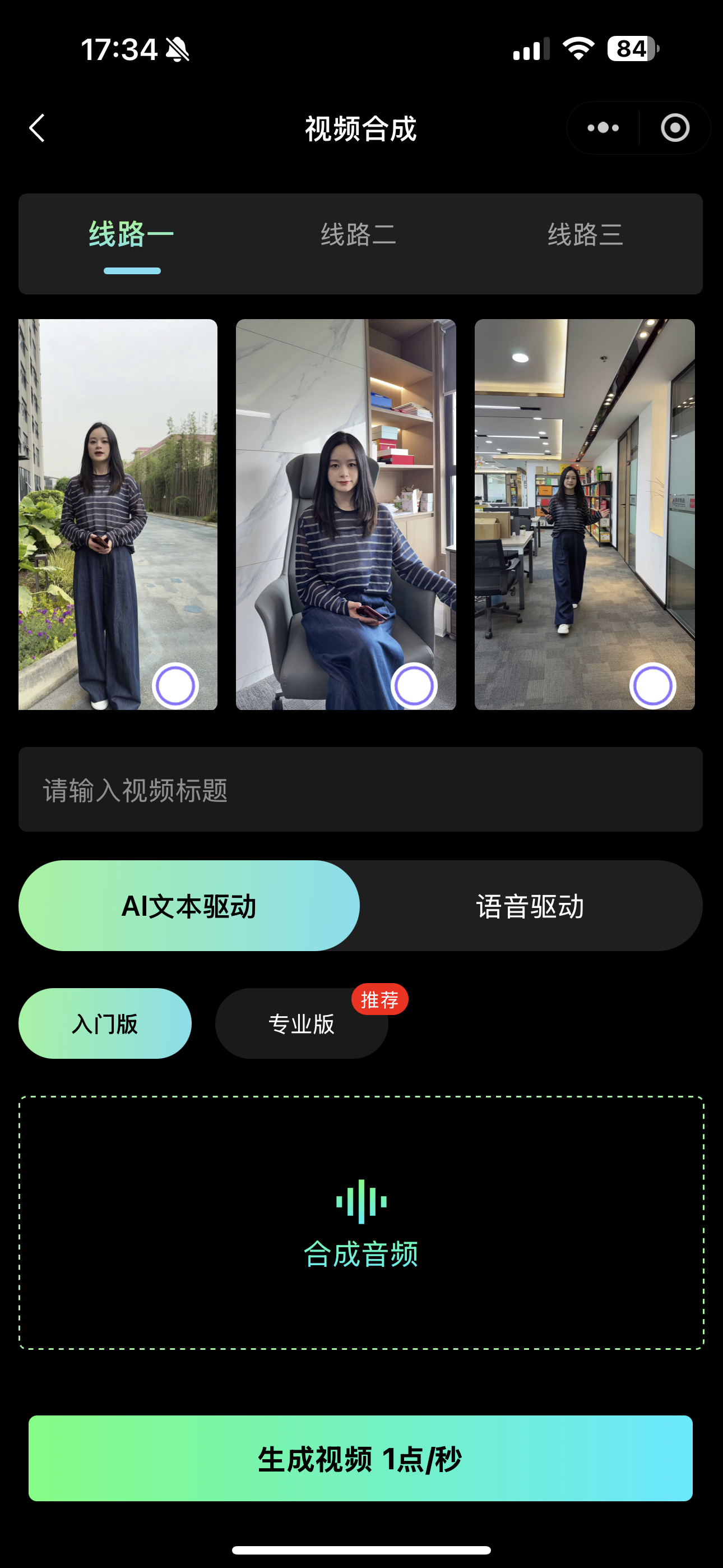Choose AI文本驱动 mode

[x=189, y=906]
